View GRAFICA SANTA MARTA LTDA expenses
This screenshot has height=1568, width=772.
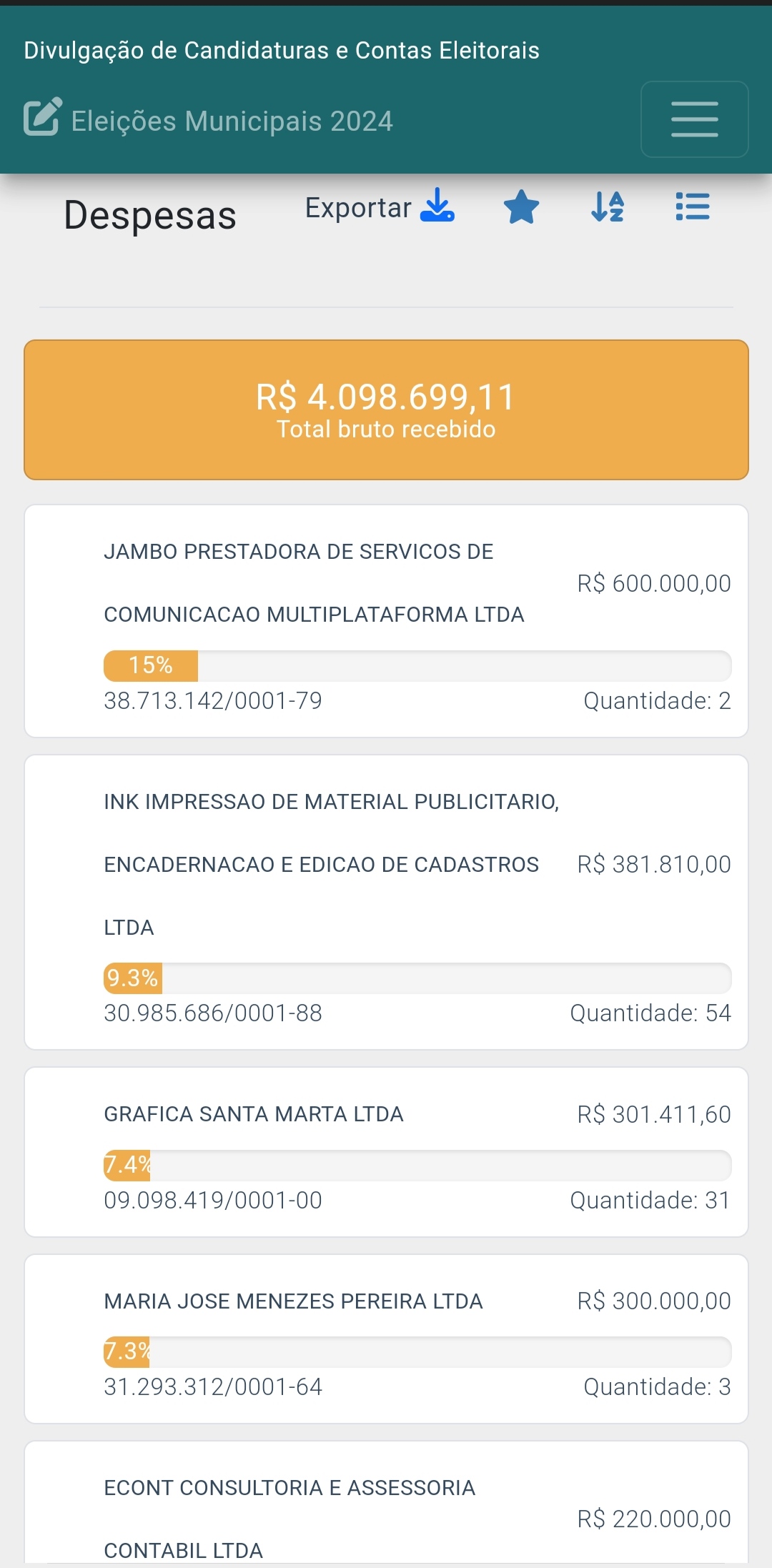point(386,1152)
